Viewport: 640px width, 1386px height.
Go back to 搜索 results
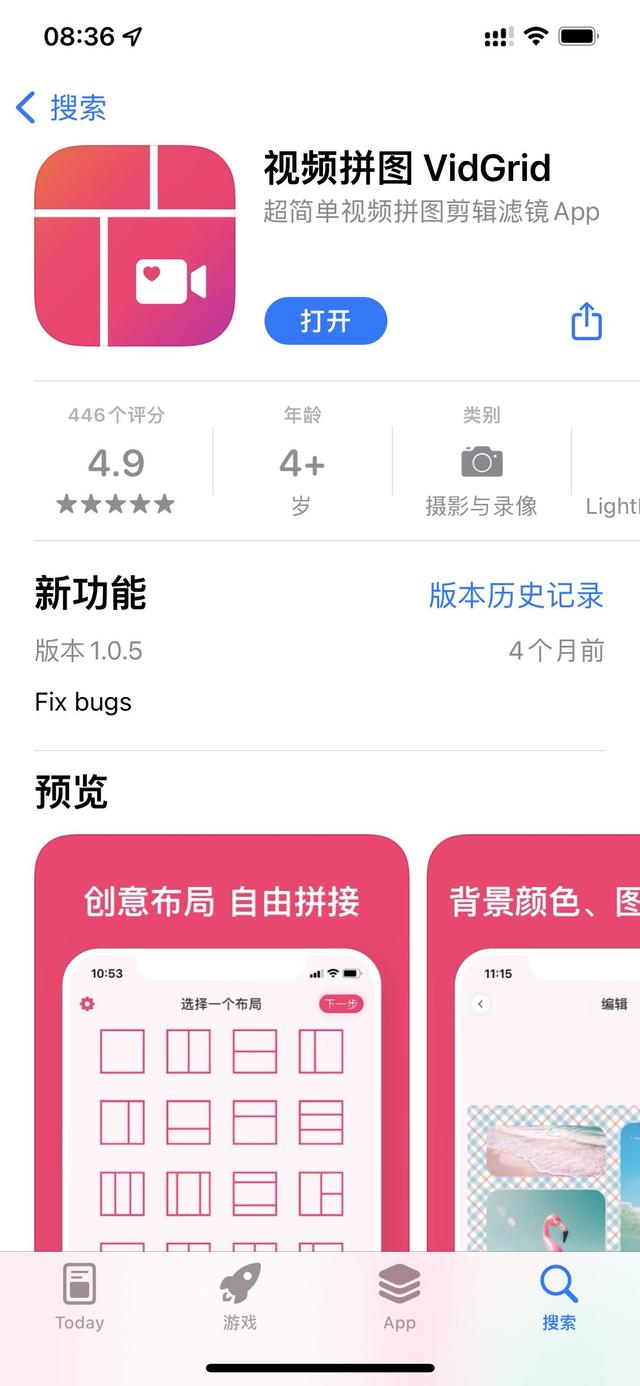click(x=61, y=108)
